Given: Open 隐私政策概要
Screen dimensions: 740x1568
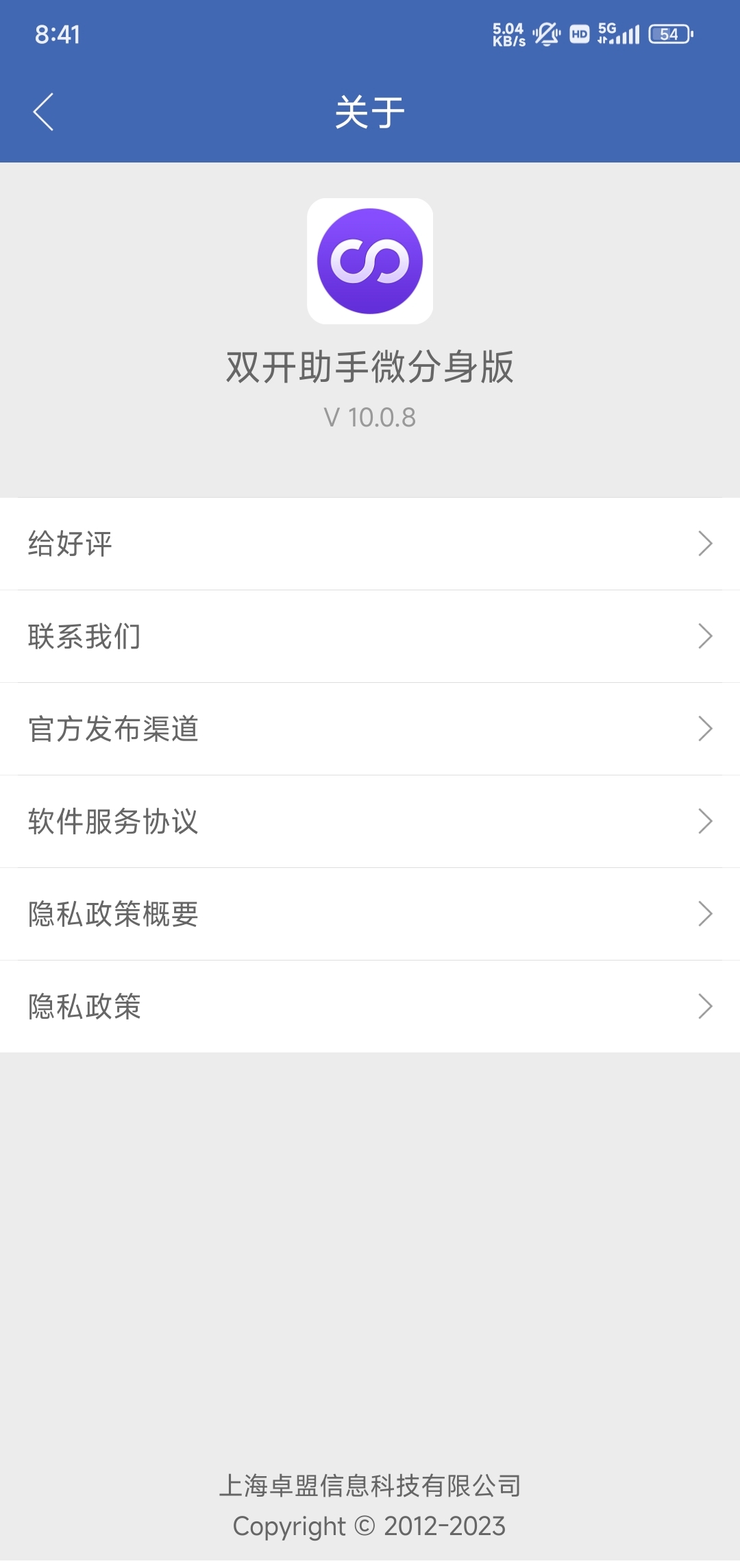Looking at the screenshot, I should click(x=370, y=914).
